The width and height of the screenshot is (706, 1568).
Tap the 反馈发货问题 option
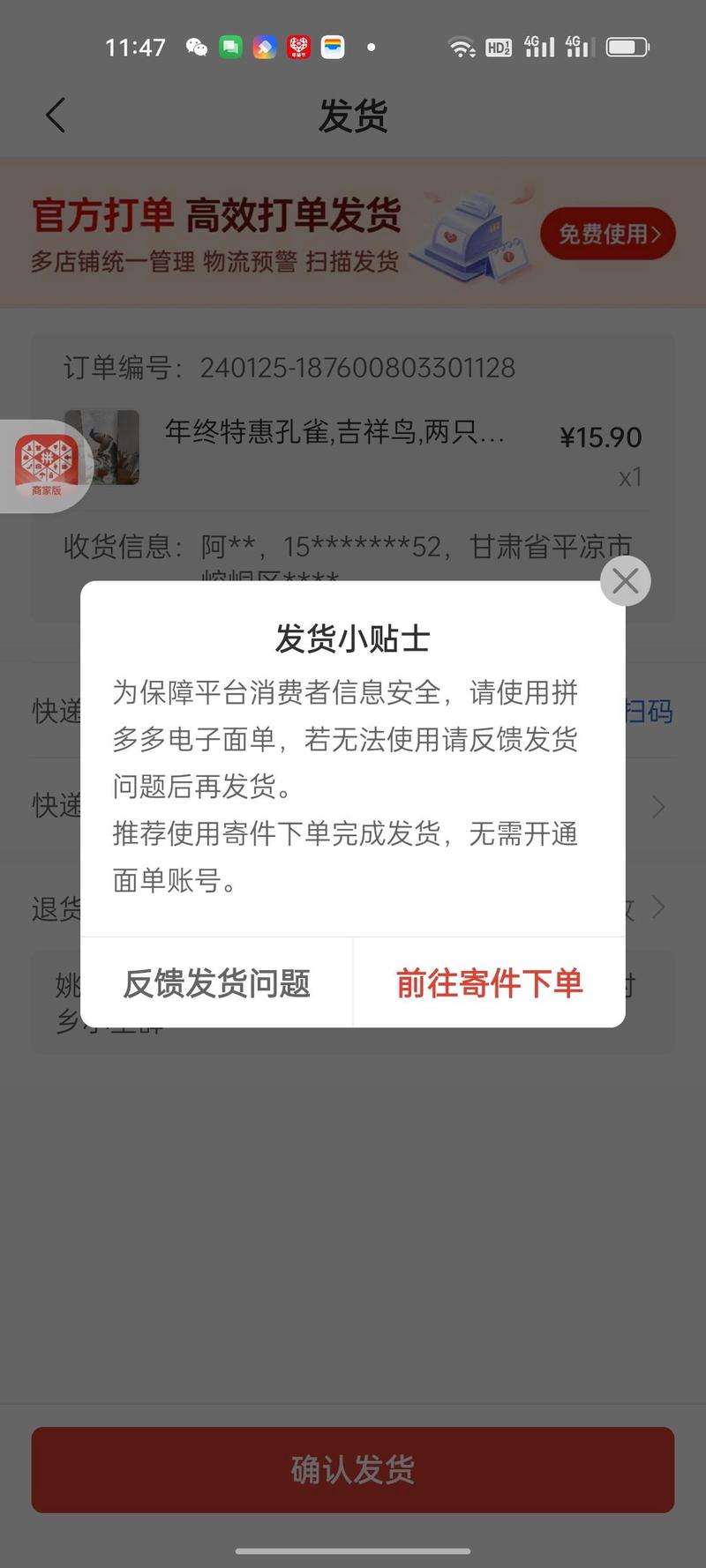[x=216, y=982]
